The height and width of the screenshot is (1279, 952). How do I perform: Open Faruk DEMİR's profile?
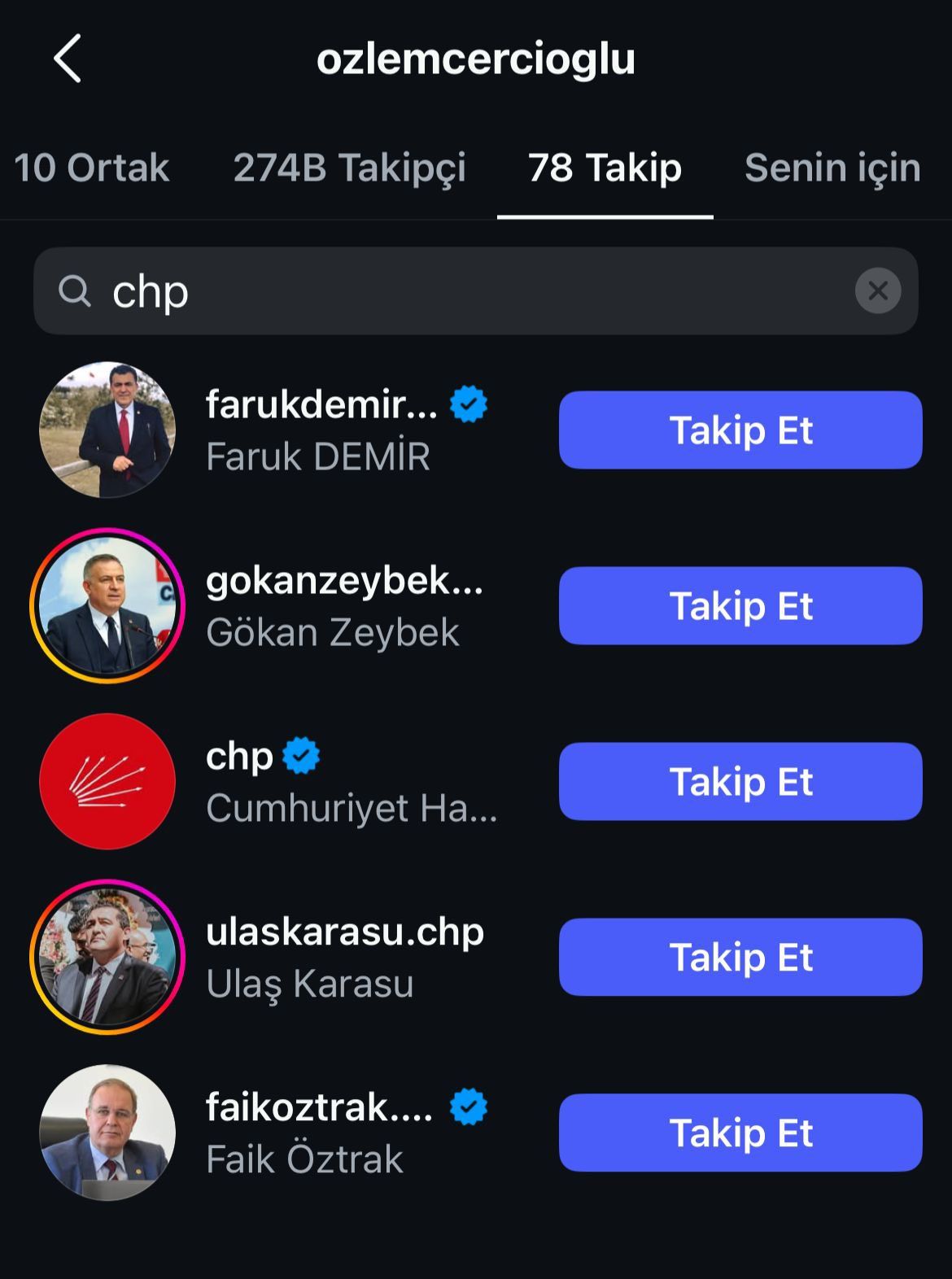(320, 430)
